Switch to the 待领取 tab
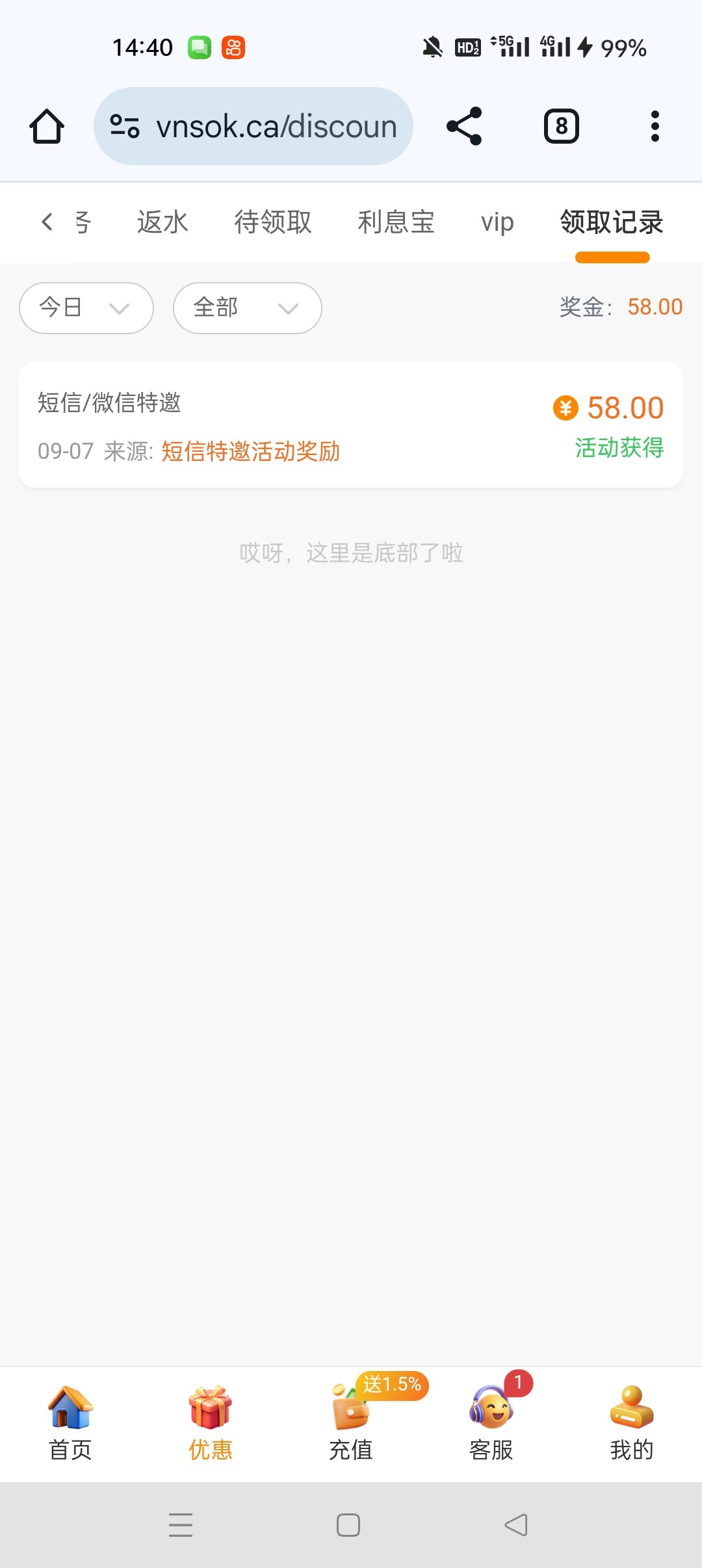This screenshot has width=702, height=1568. (x=273, y=222)
